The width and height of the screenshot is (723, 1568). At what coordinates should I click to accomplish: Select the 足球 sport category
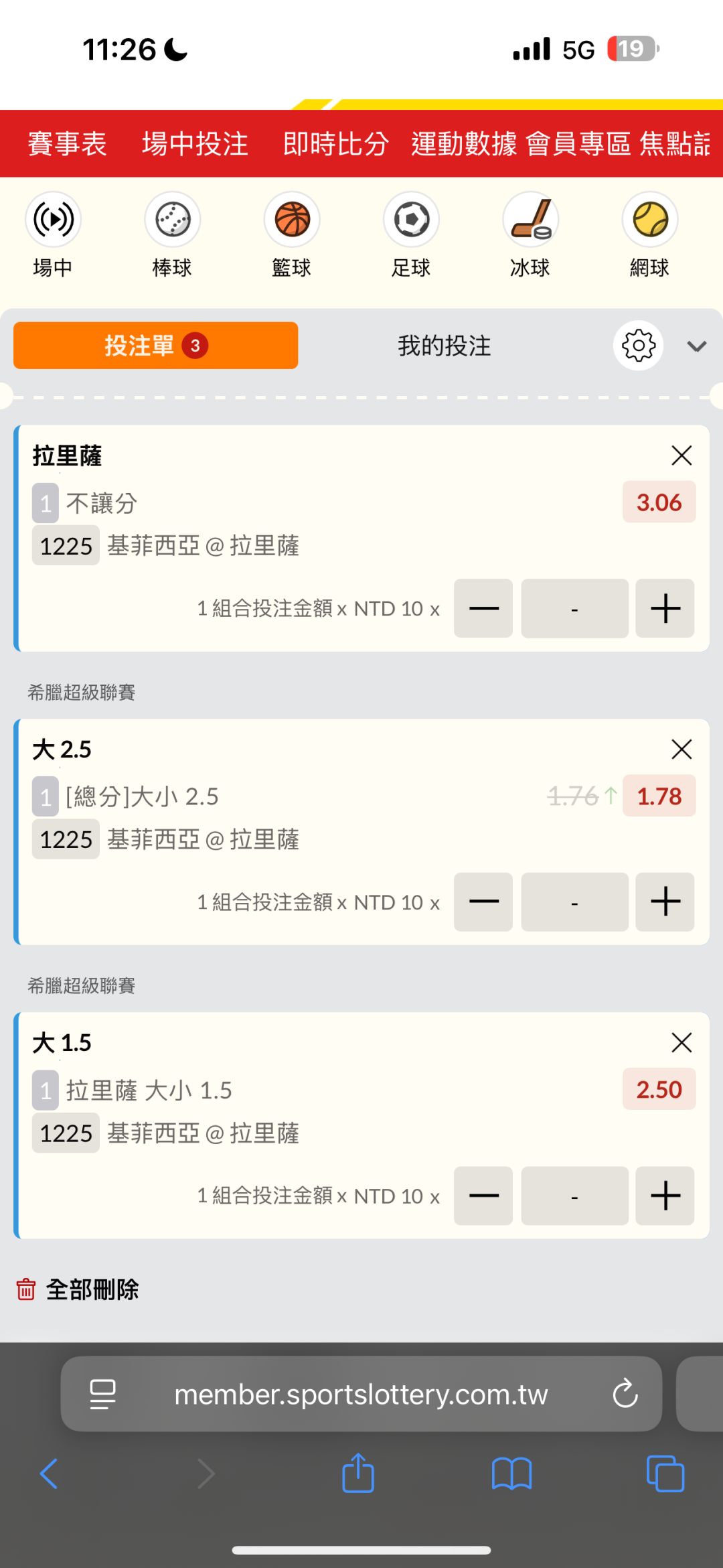(411, 234)
